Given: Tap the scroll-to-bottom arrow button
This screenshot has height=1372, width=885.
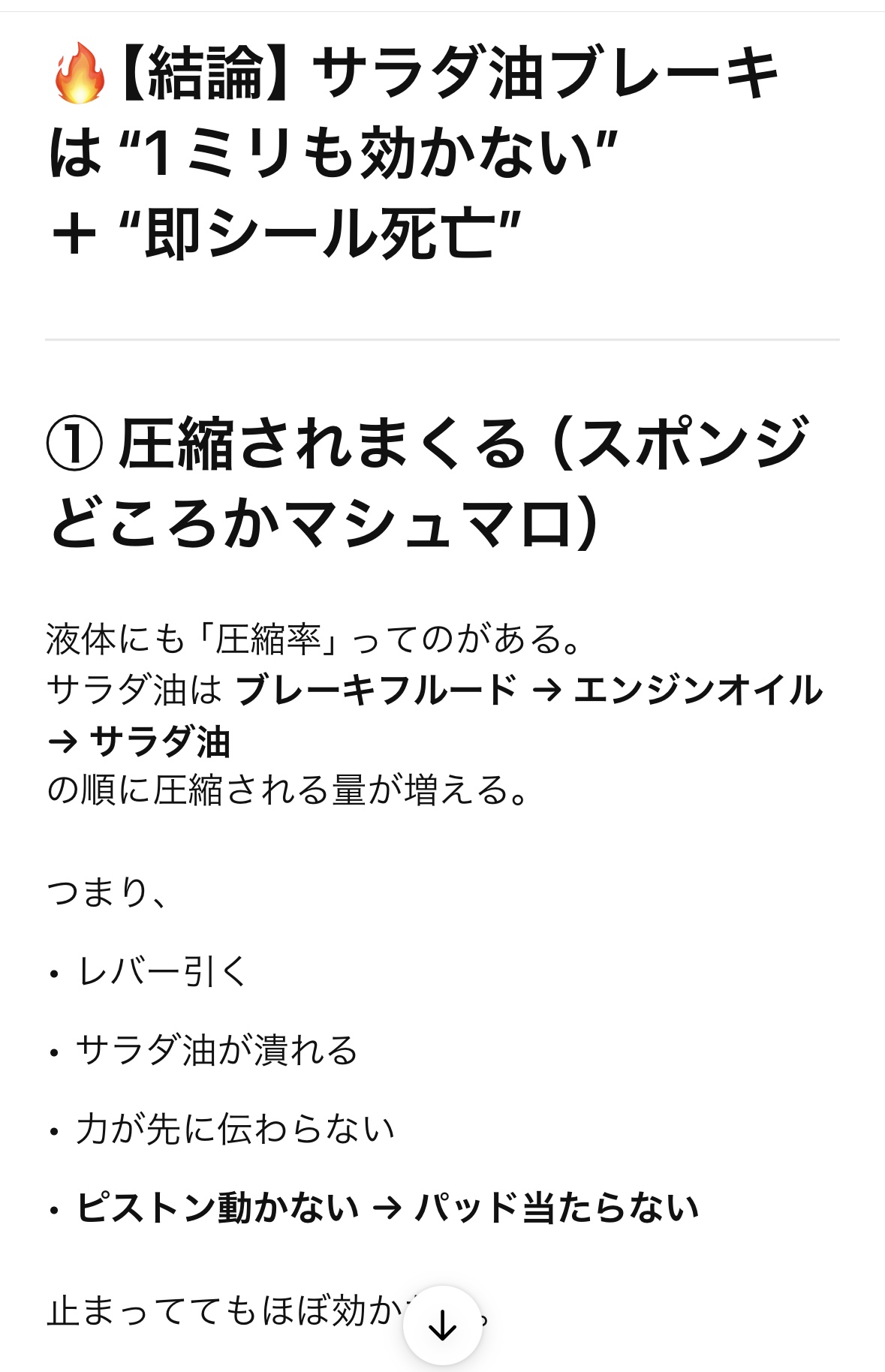Looking at the screenshot, I should (442, 1325).
